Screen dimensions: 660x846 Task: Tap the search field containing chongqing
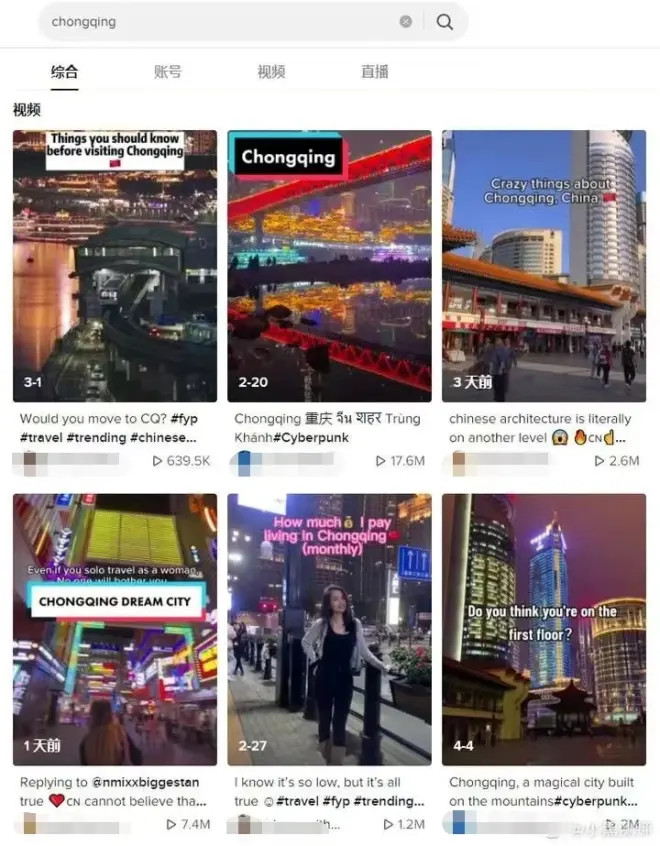tap(220, 22)
